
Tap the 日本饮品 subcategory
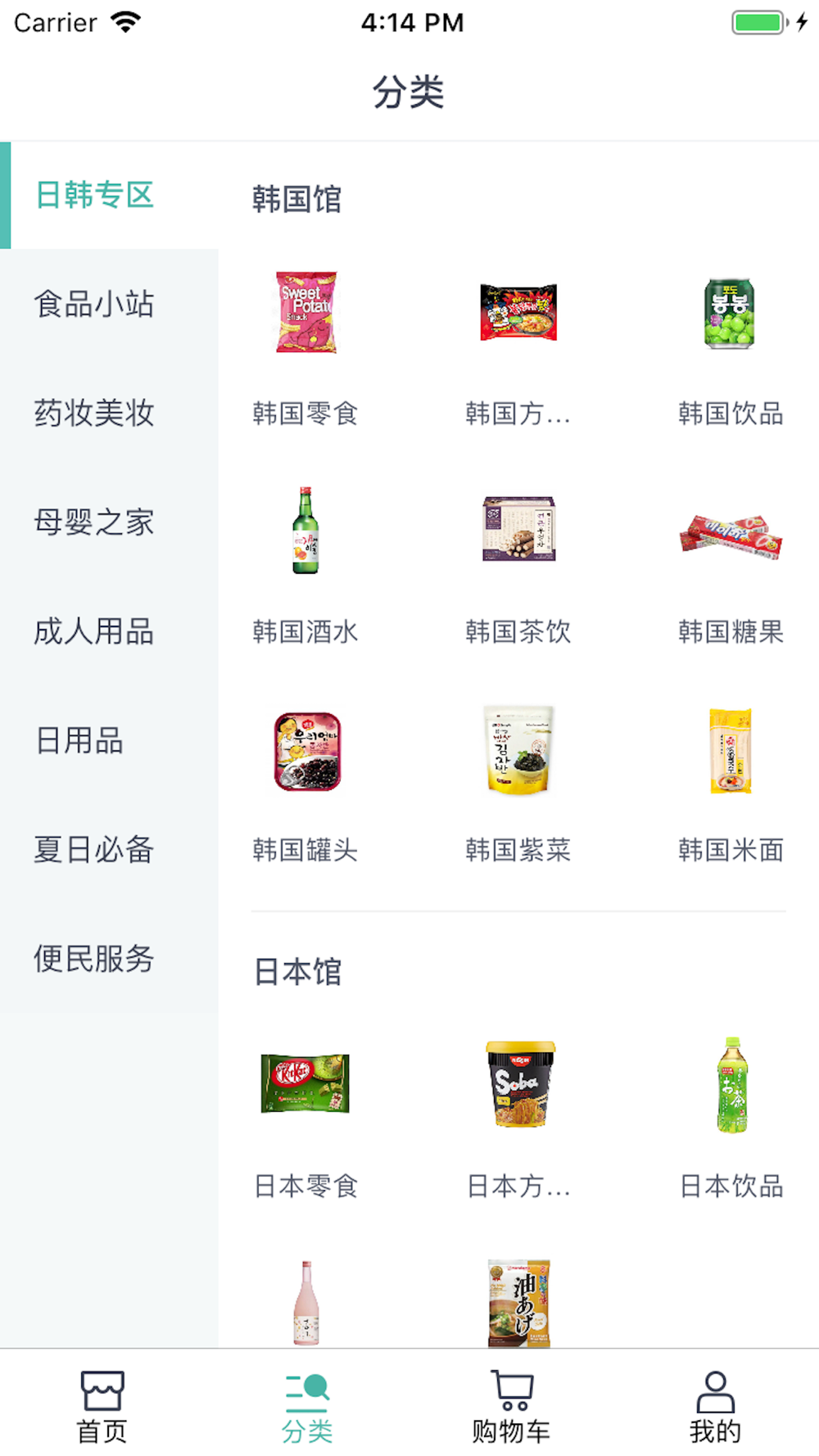point(731,1119)
